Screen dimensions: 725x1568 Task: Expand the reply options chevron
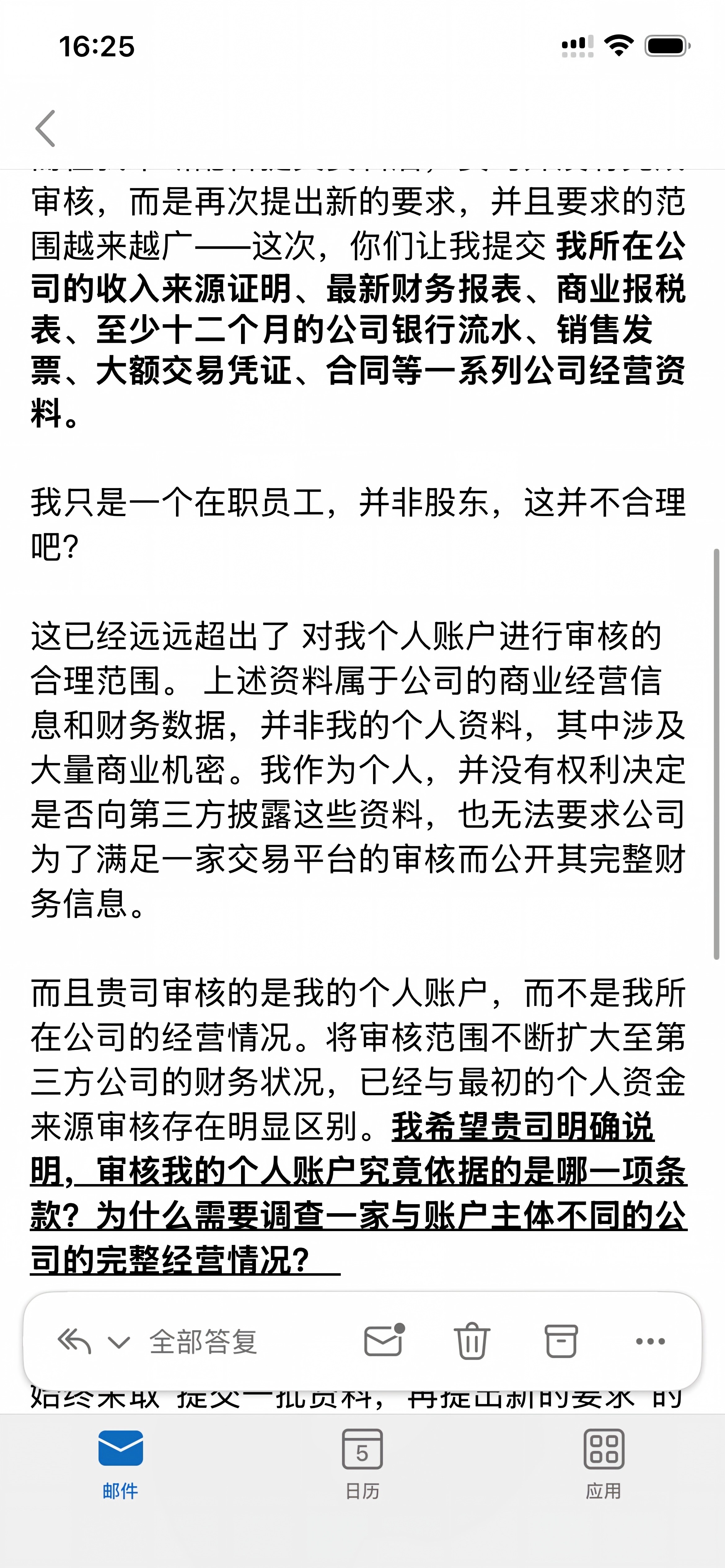[x=119, y=1342]
